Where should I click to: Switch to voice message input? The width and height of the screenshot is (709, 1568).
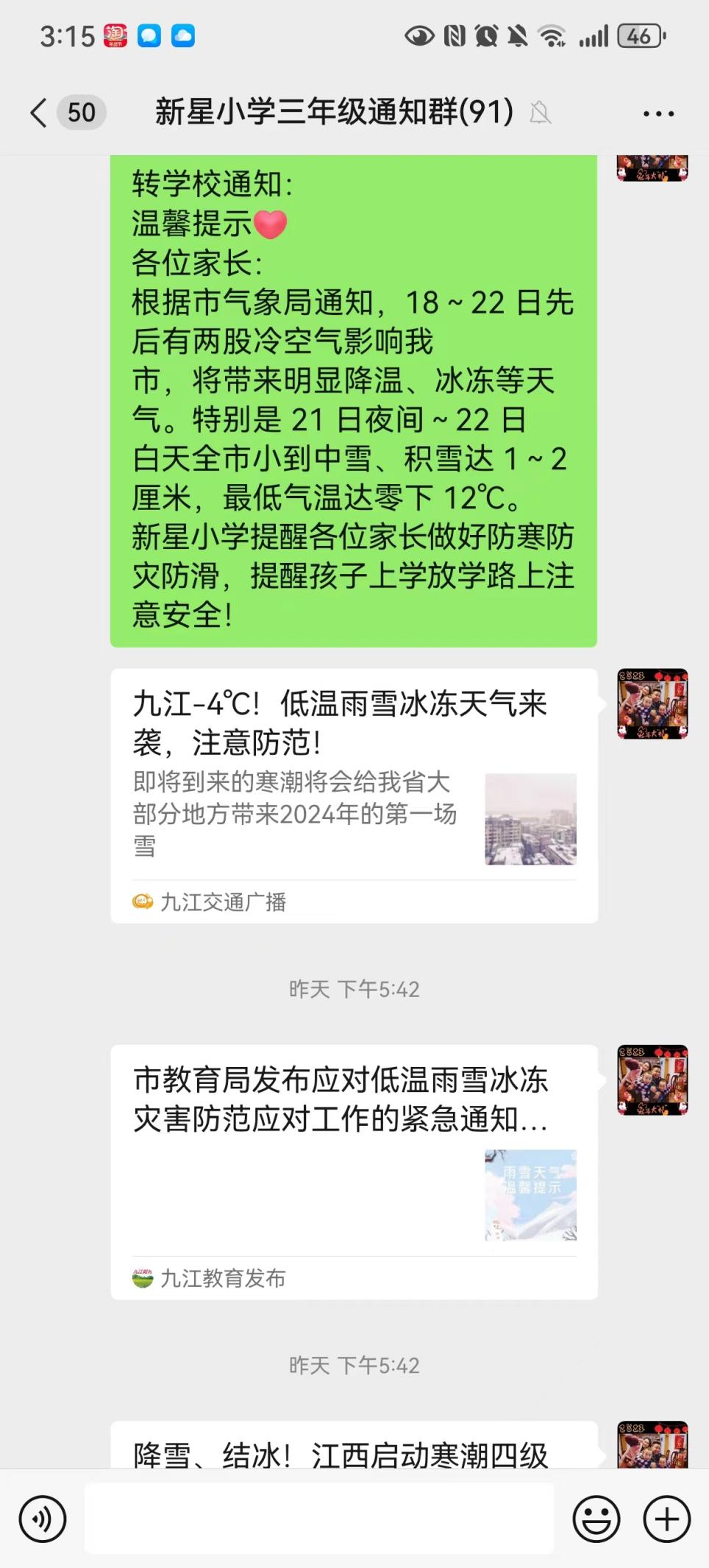(x=43, y=1519)
